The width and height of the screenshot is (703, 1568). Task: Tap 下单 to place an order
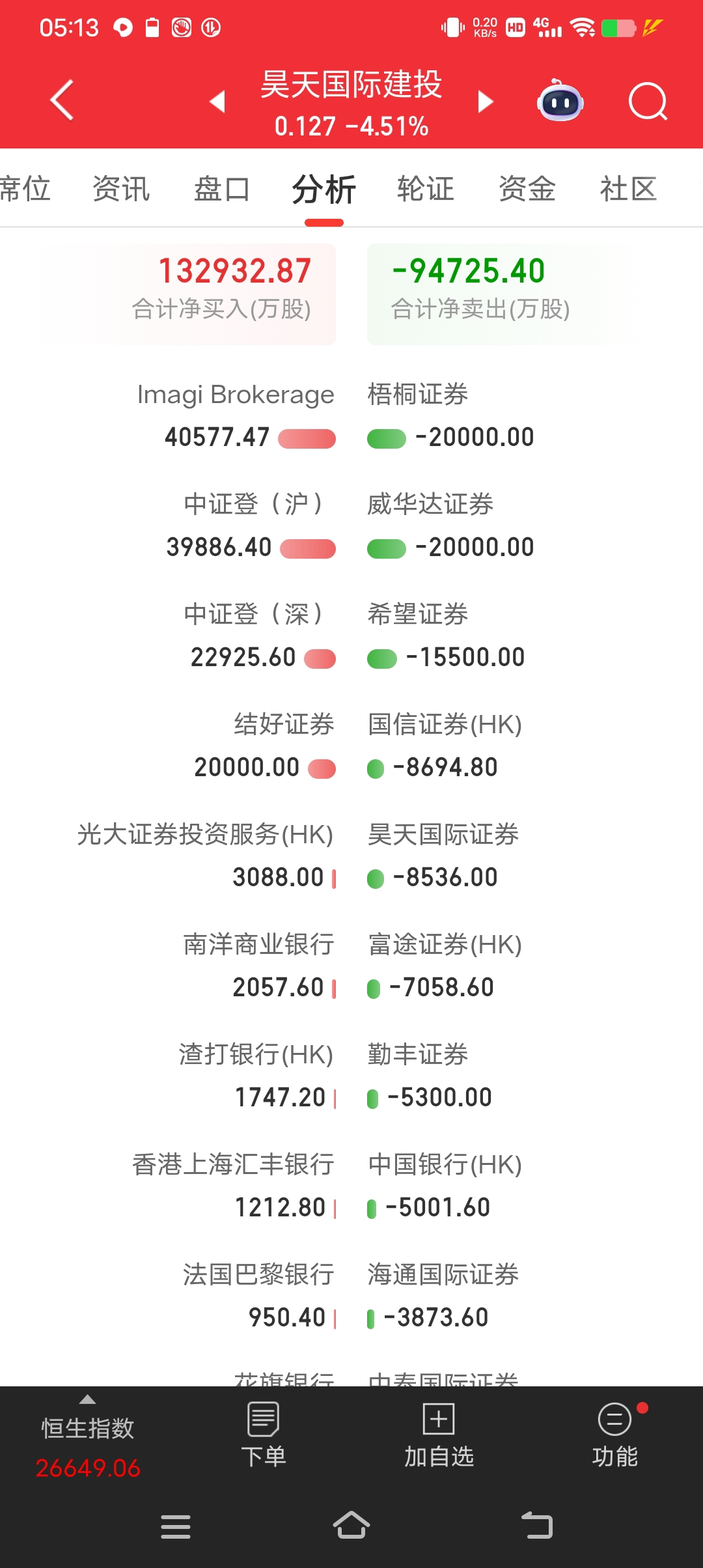point(264,1436)
